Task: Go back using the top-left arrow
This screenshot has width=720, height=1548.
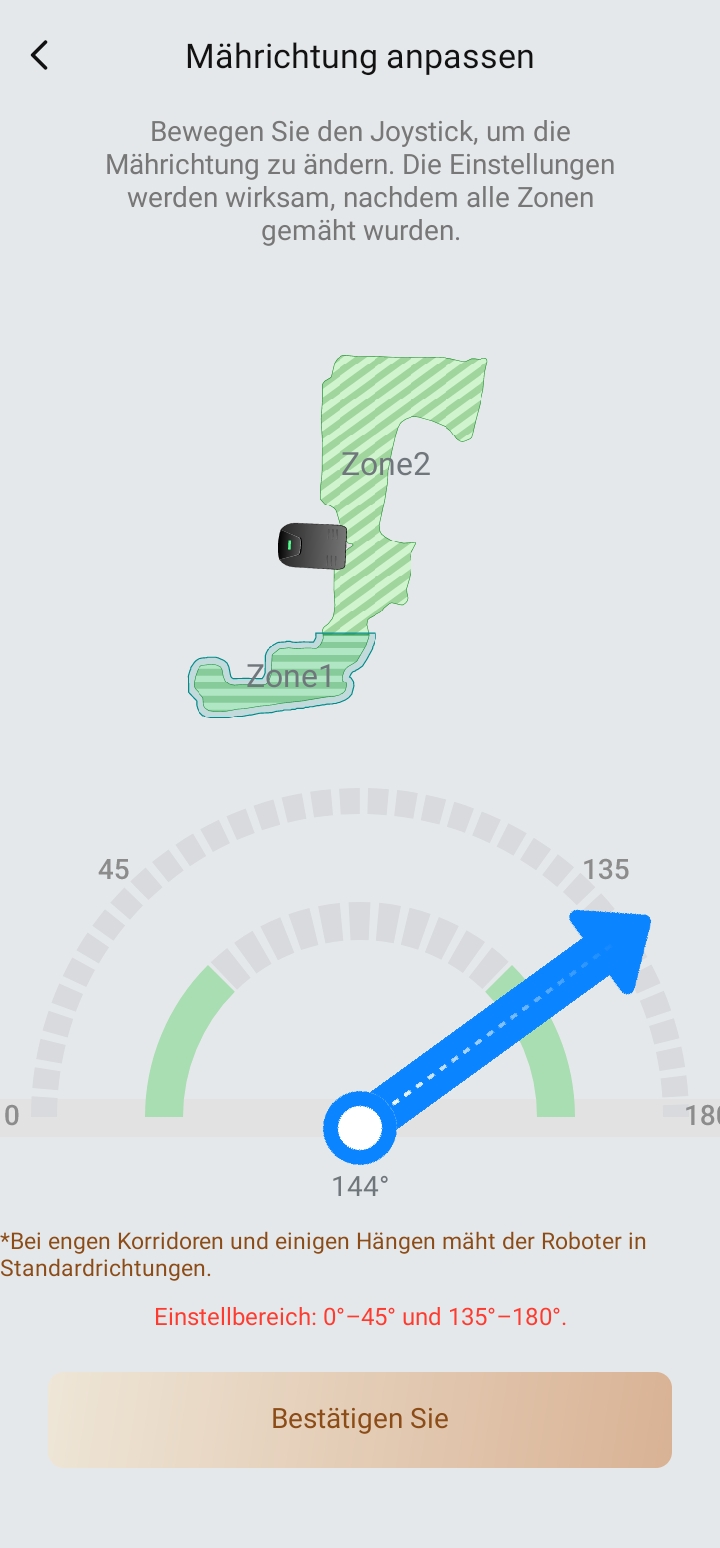Action: pyautogui.click(x=39, y=56)
